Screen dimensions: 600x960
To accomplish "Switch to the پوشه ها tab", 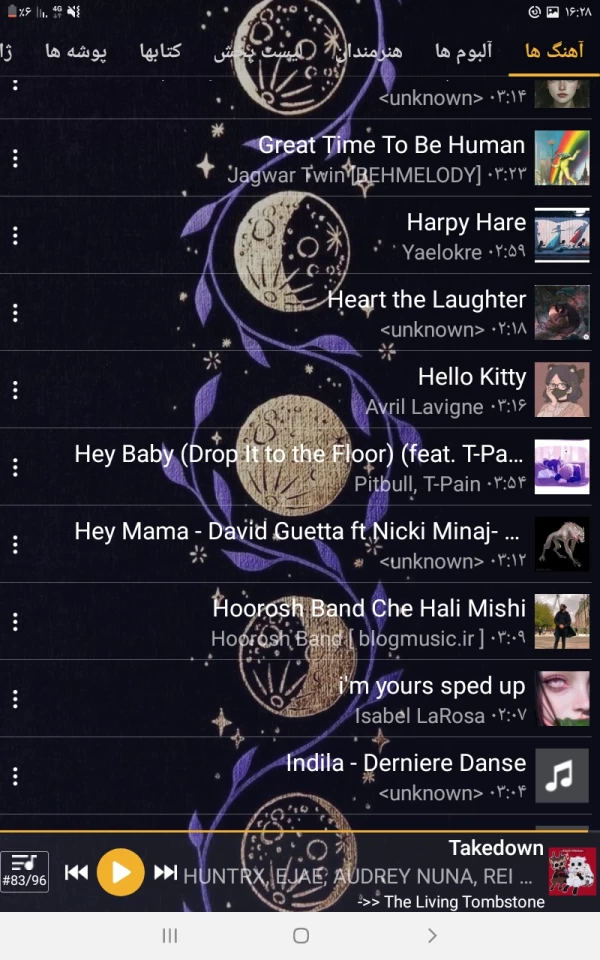I will [75, 51].
